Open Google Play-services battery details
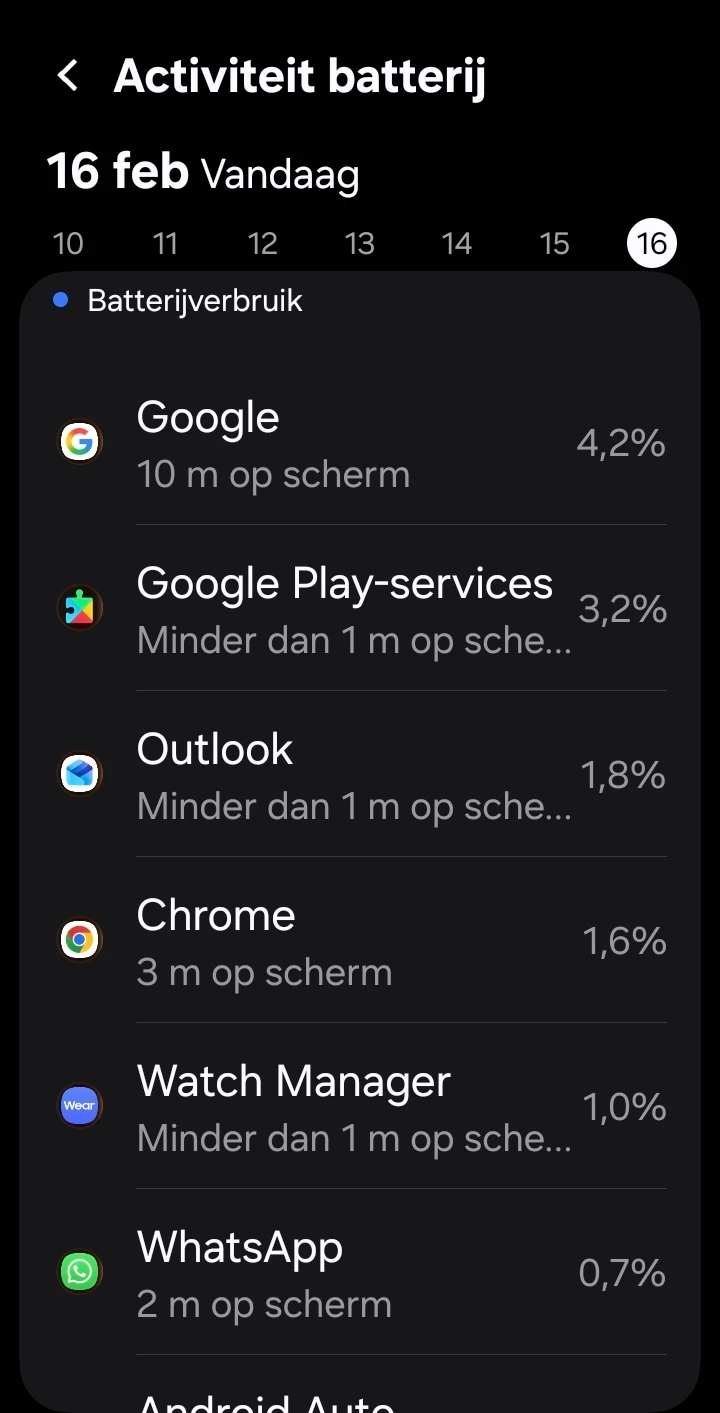This screenshot has width=720, height=1413. 360,608
